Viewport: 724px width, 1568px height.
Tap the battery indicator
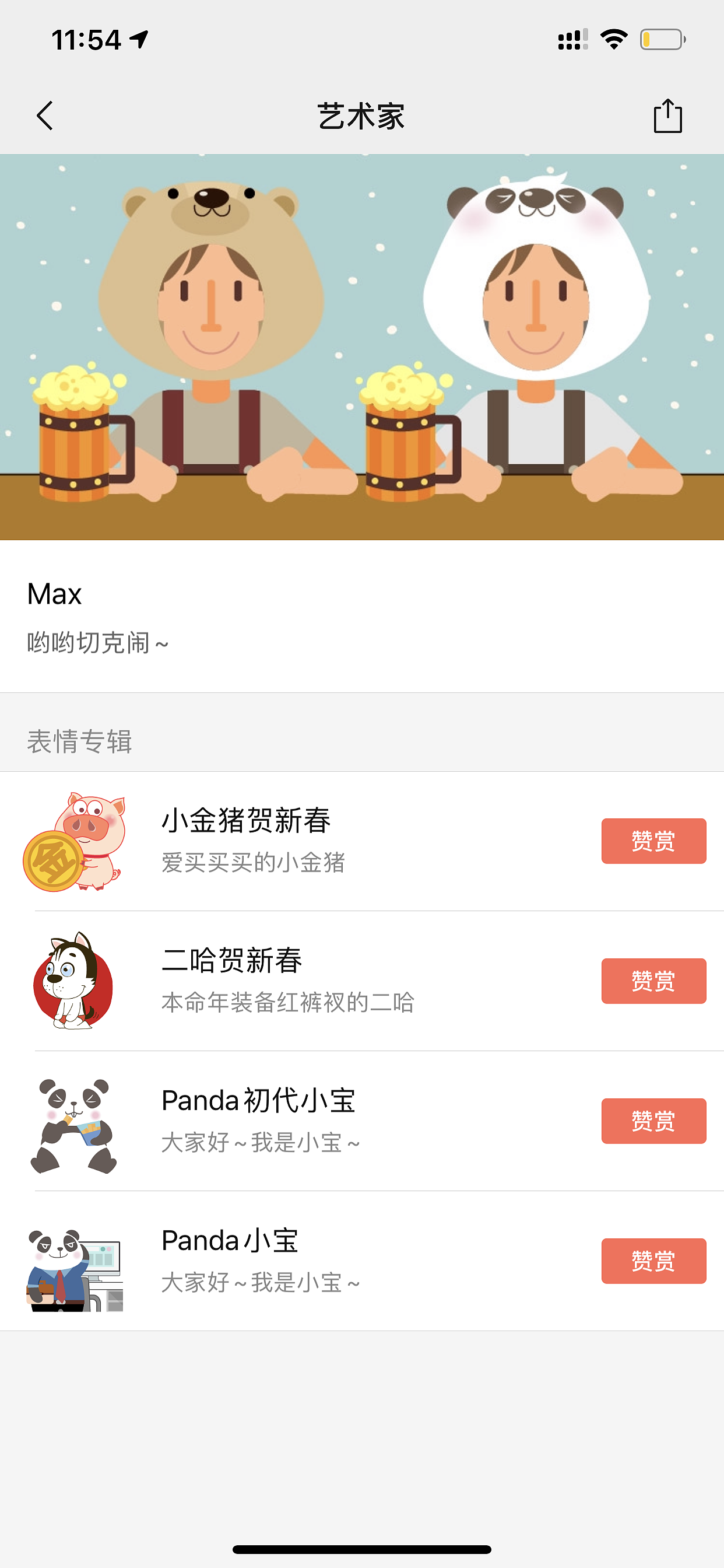(x=665, y=38)
